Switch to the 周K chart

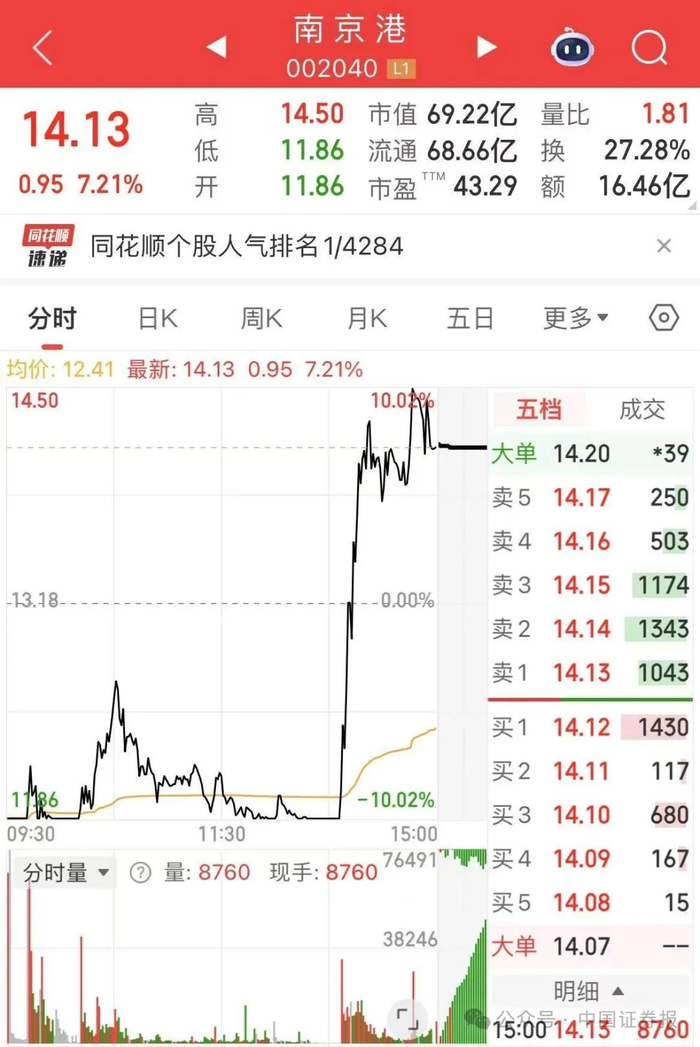(x=261, y=319)
